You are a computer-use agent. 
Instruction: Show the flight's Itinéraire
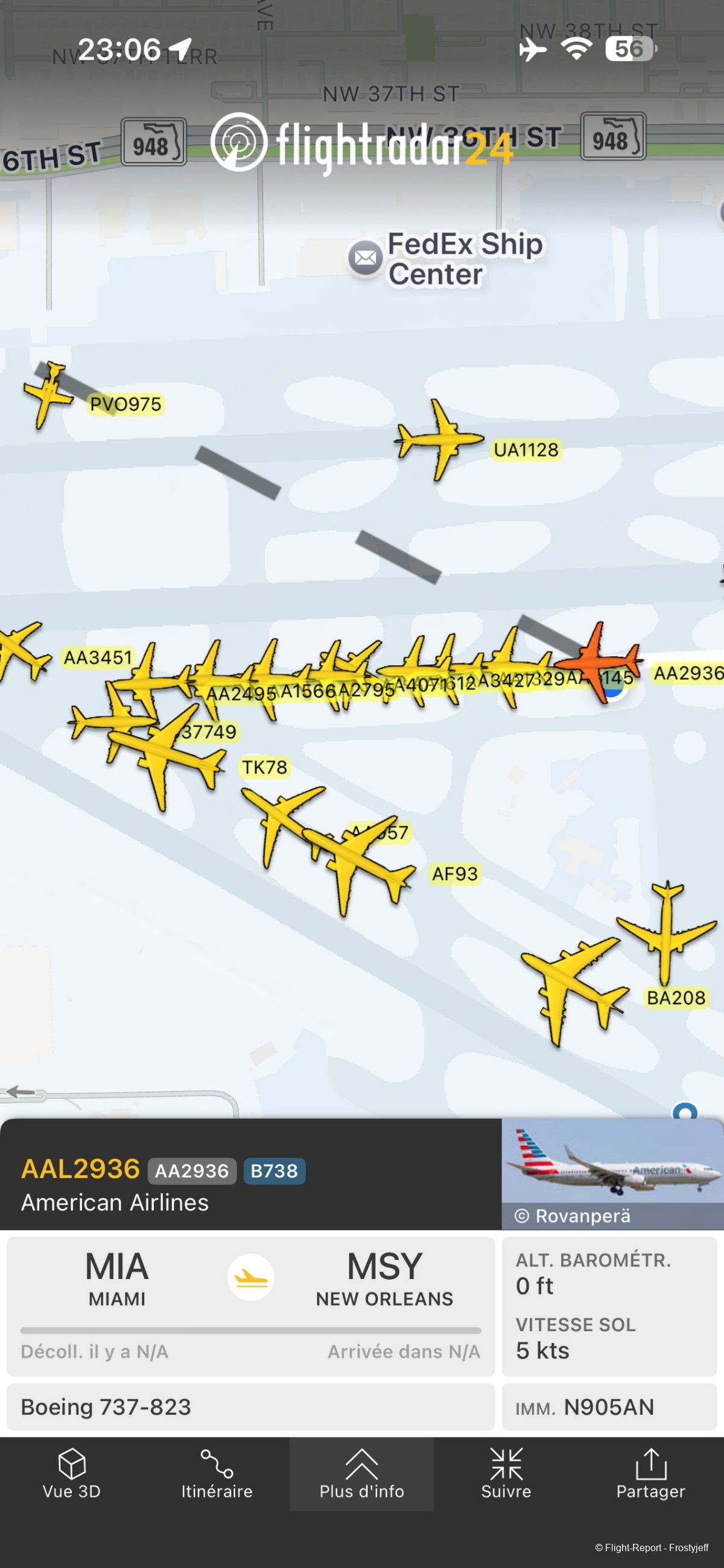click(x=217, y=1473)
